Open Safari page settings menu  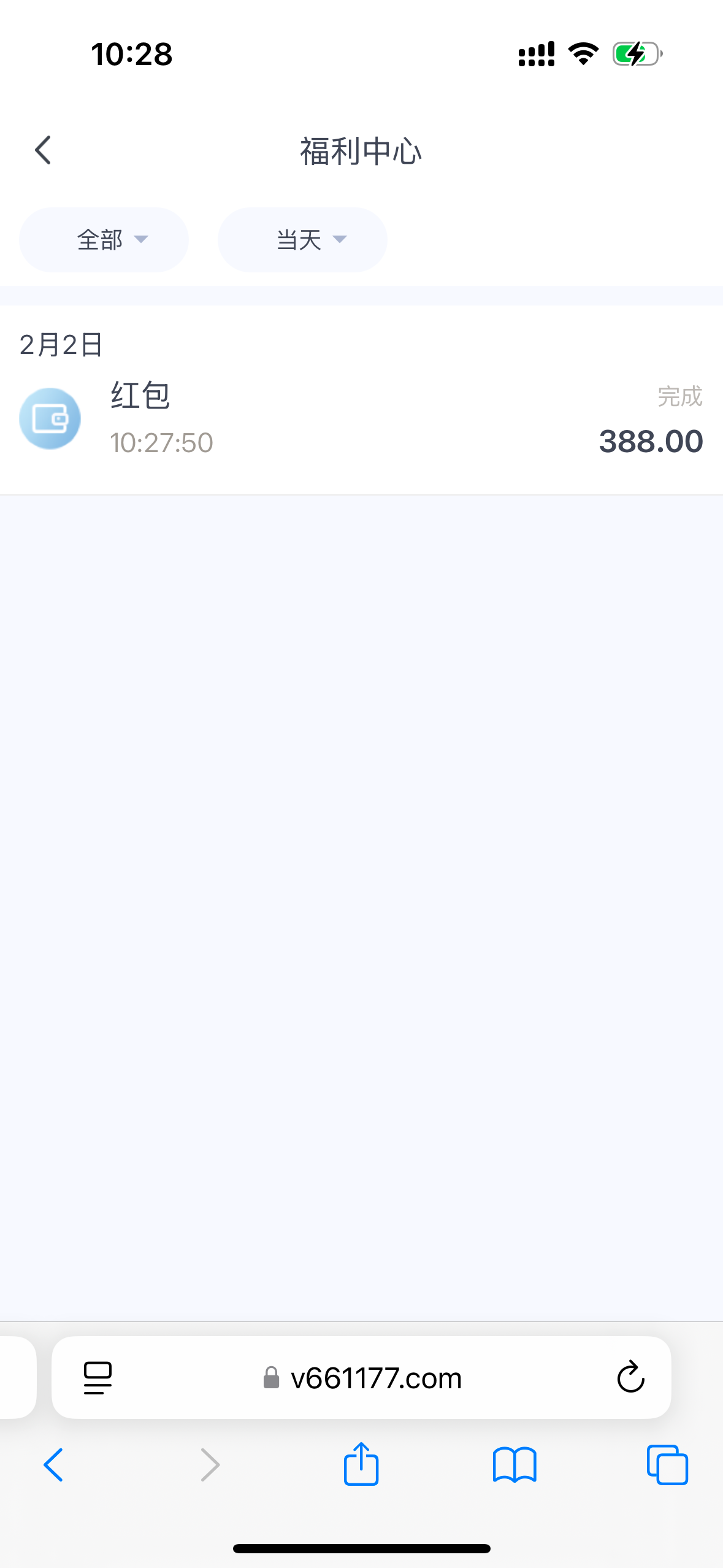click(98, 1378)
